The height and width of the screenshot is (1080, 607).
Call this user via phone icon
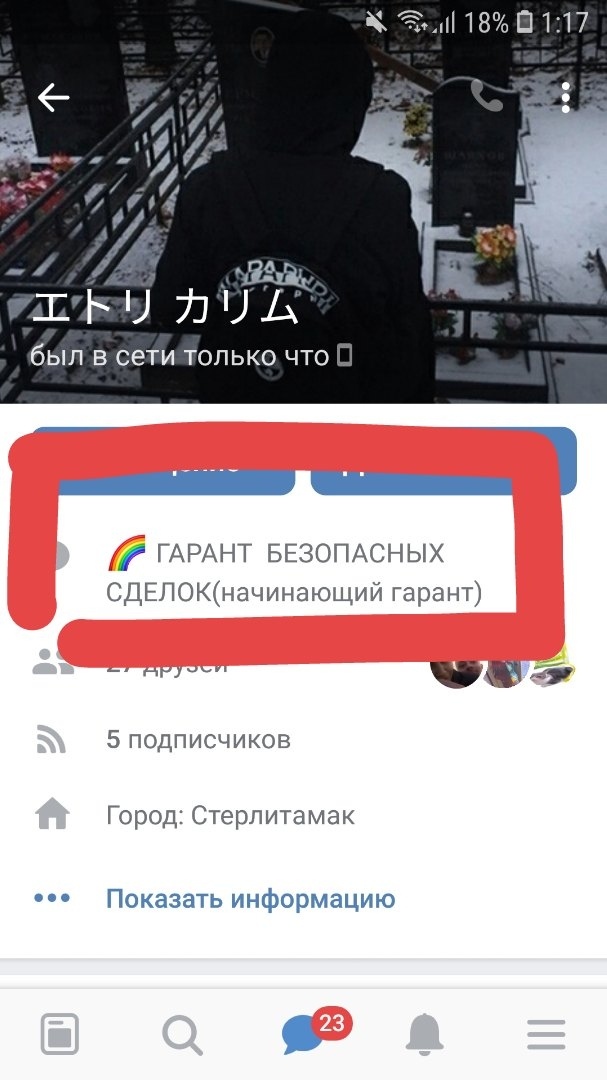tap(486, 97)
